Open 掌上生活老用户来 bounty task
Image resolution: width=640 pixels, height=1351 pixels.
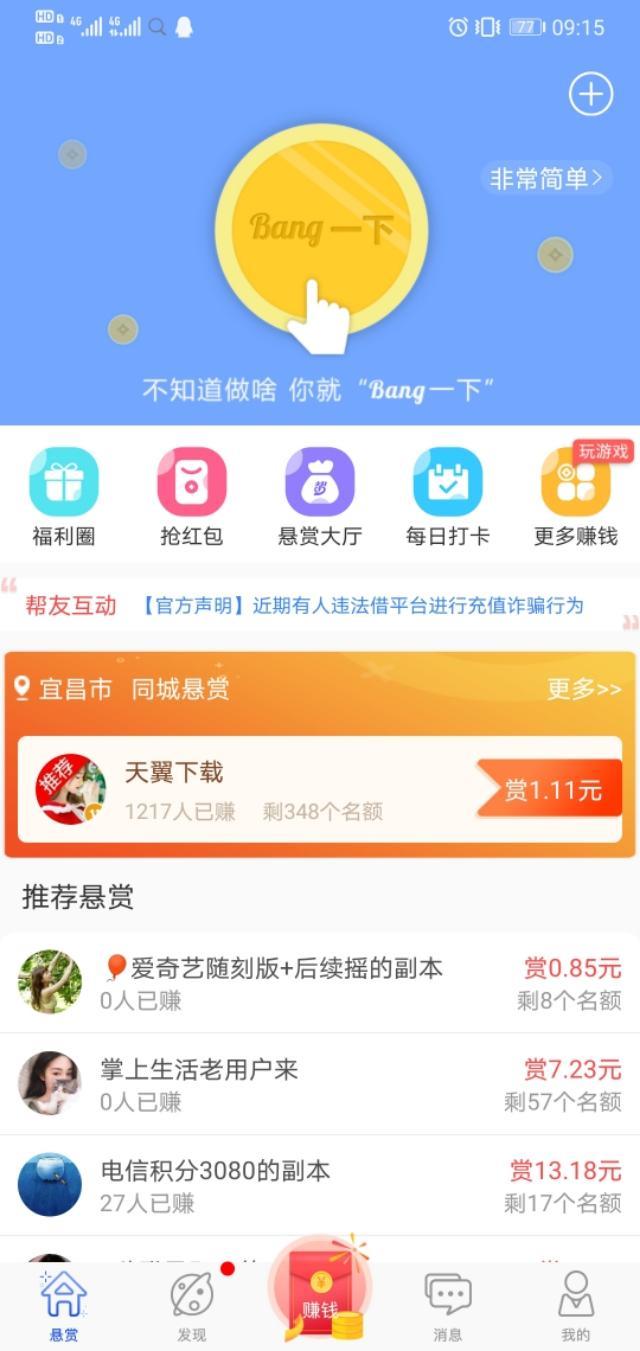click(x=320, y=1084)
